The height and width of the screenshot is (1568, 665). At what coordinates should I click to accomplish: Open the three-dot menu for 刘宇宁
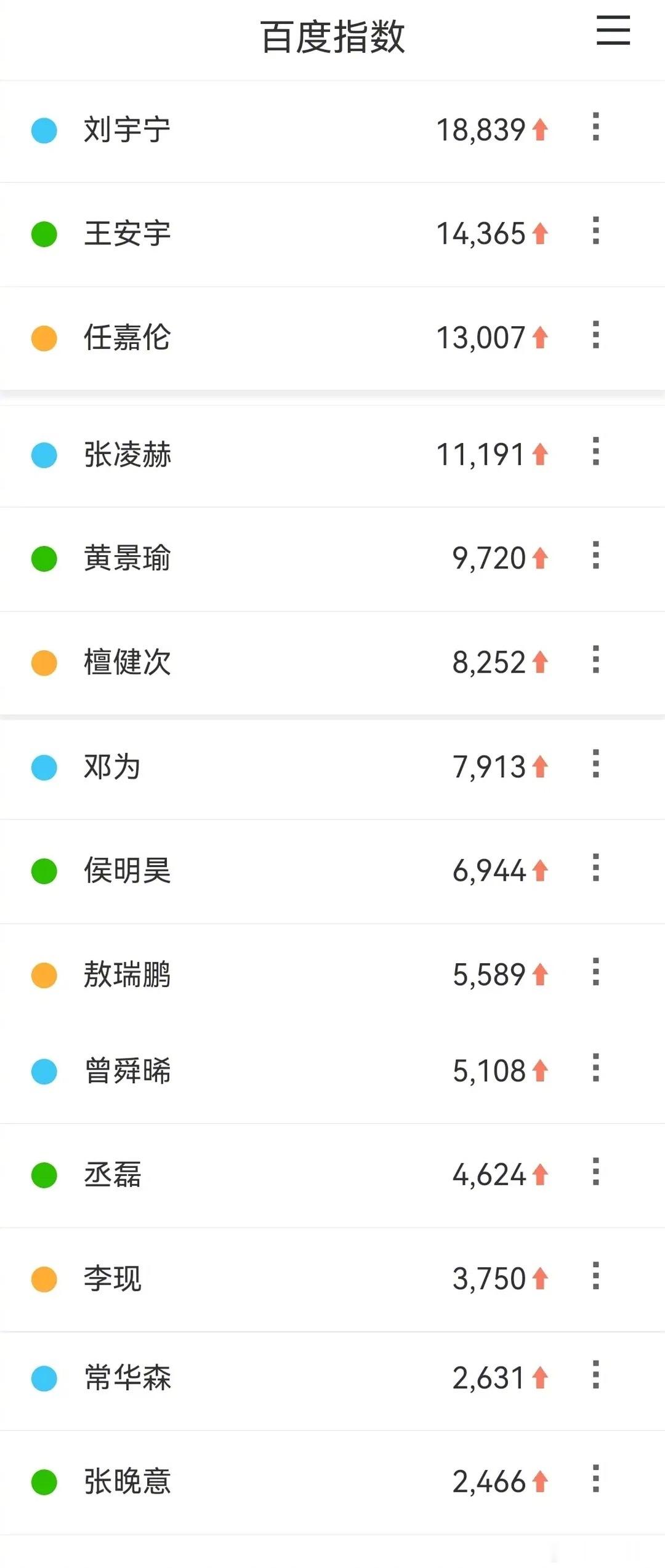coord(595,130)
